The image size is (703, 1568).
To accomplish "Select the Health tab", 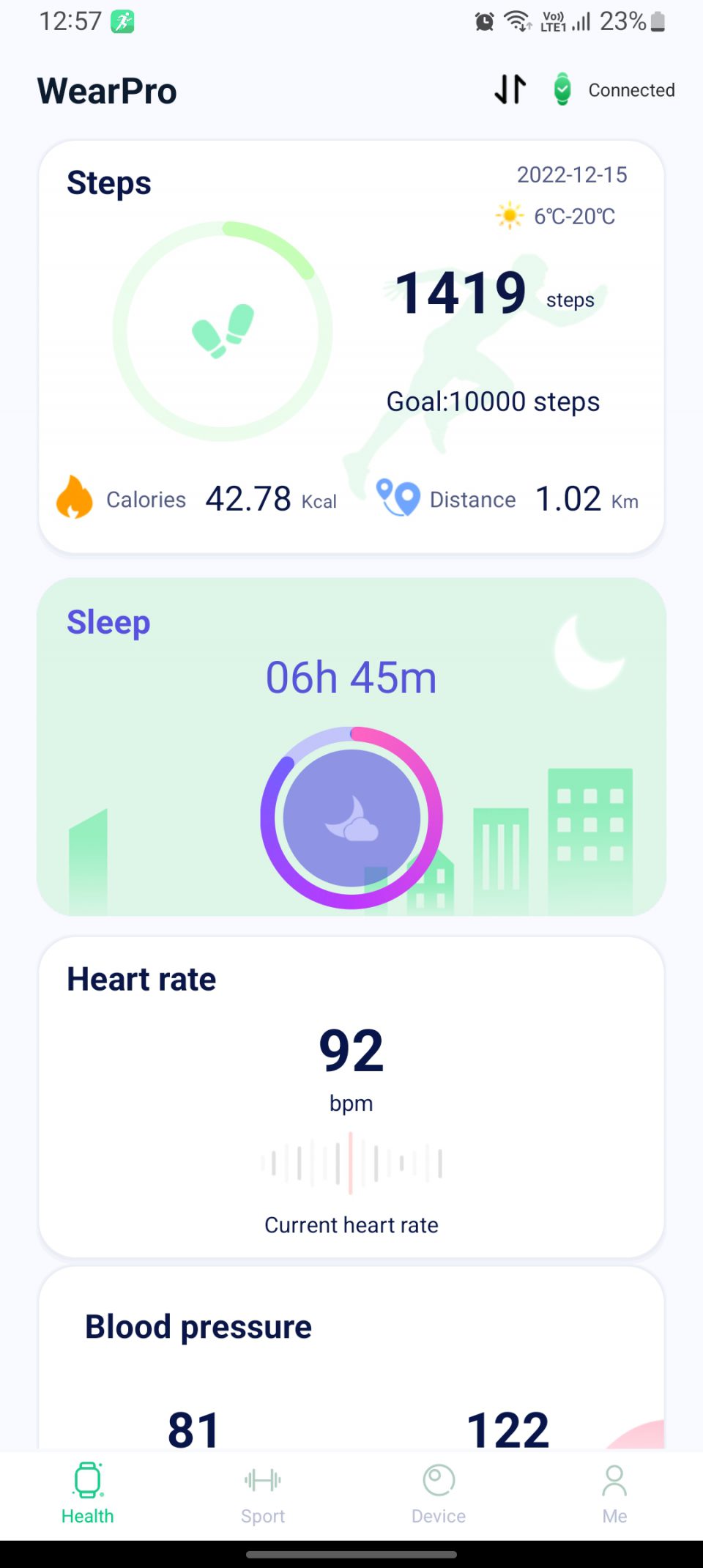I will pos(88,1493).
